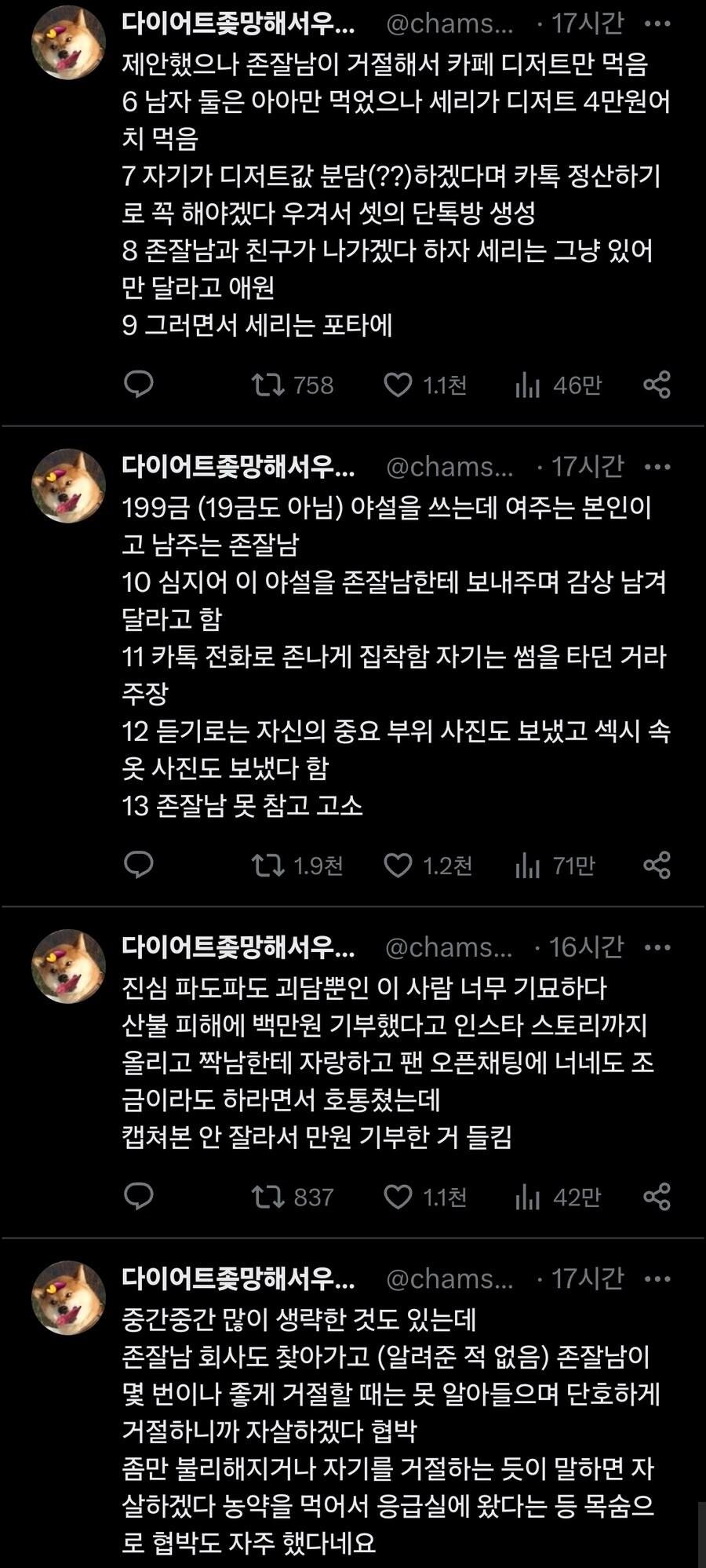706x1568 pixels.
Task: Share the tweet with 42만 views
Action: [x=657, y=1197]
